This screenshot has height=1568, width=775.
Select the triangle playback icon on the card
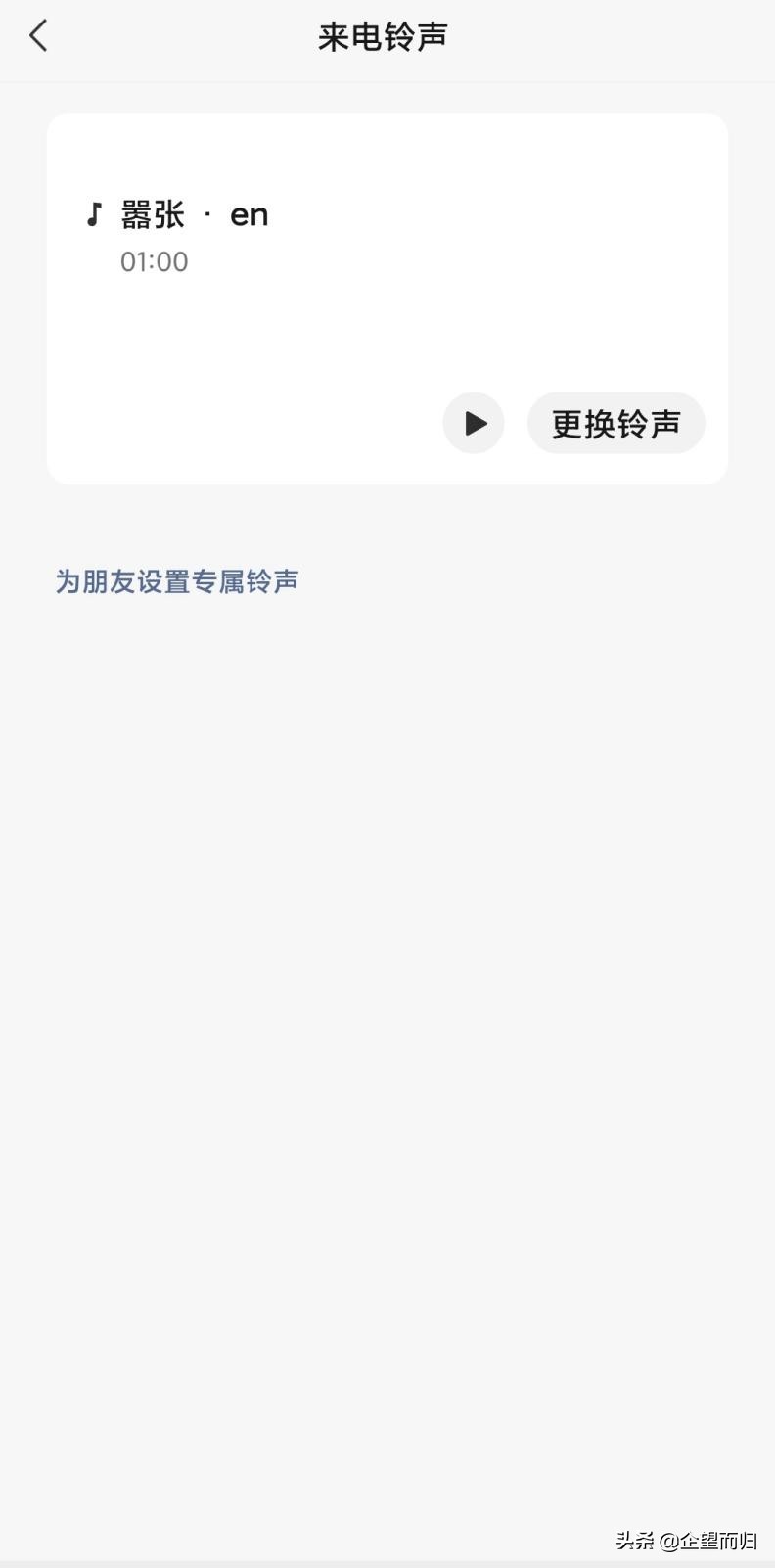click(x=474, y=423)
